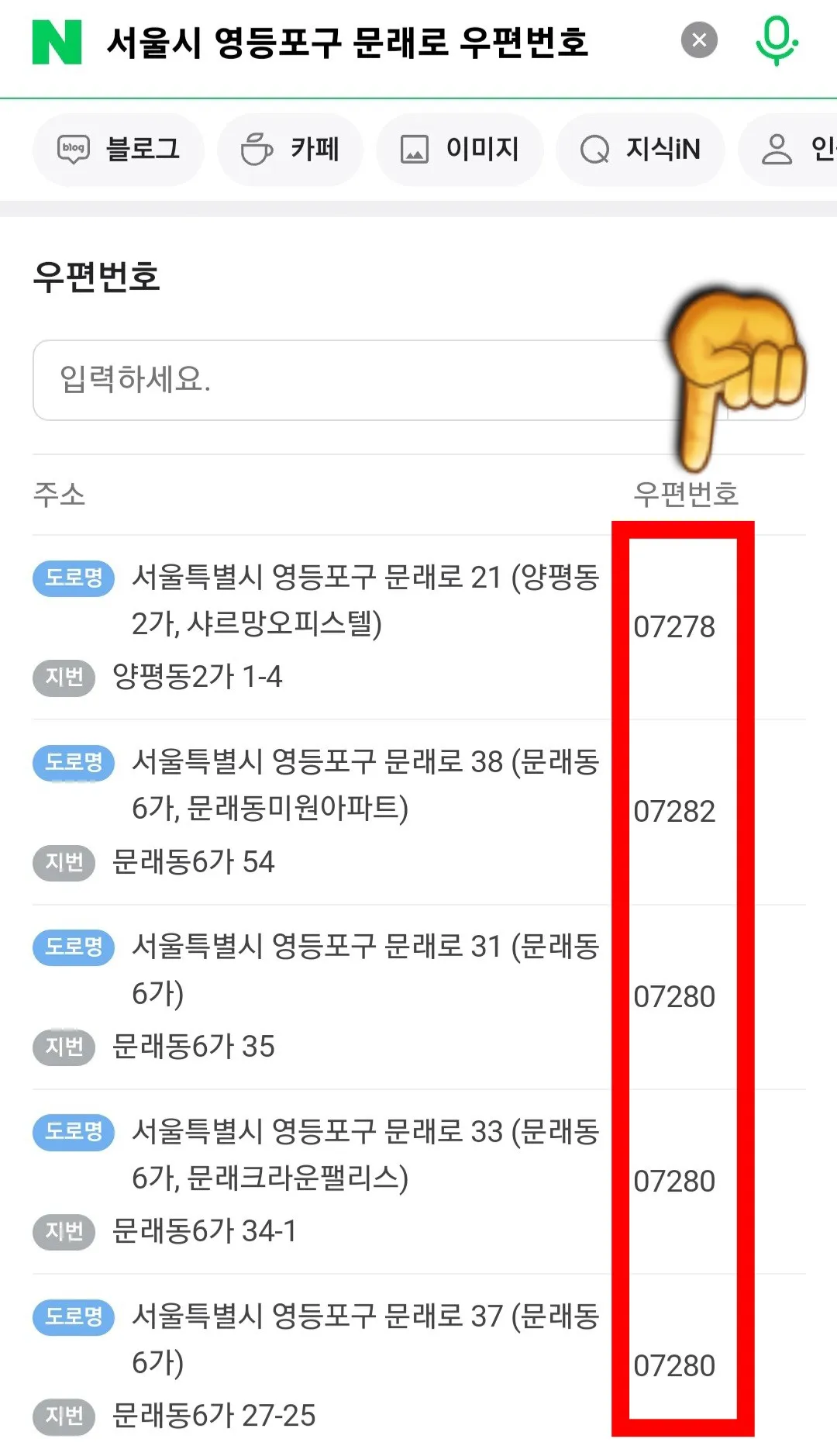Switch to the 블로그 tab
This screenshot has width=837, height=1456.
tap(118, 149)
